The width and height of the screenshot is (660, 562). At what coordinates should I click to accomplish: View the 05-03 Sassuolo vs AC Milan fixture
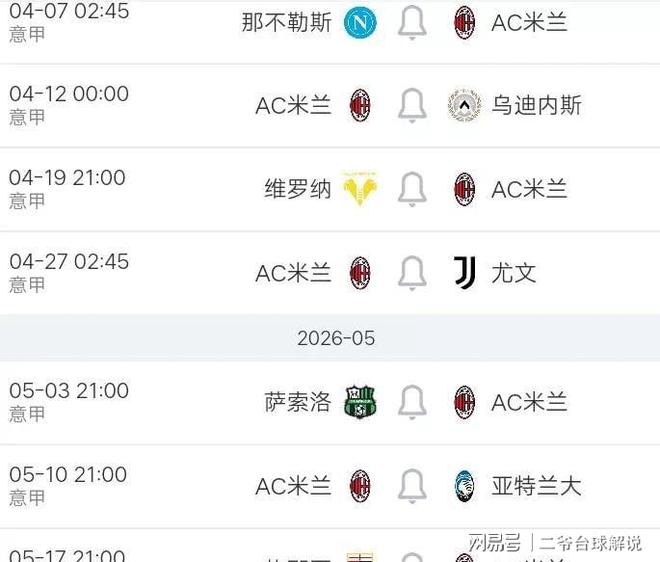tap(150, 402)
